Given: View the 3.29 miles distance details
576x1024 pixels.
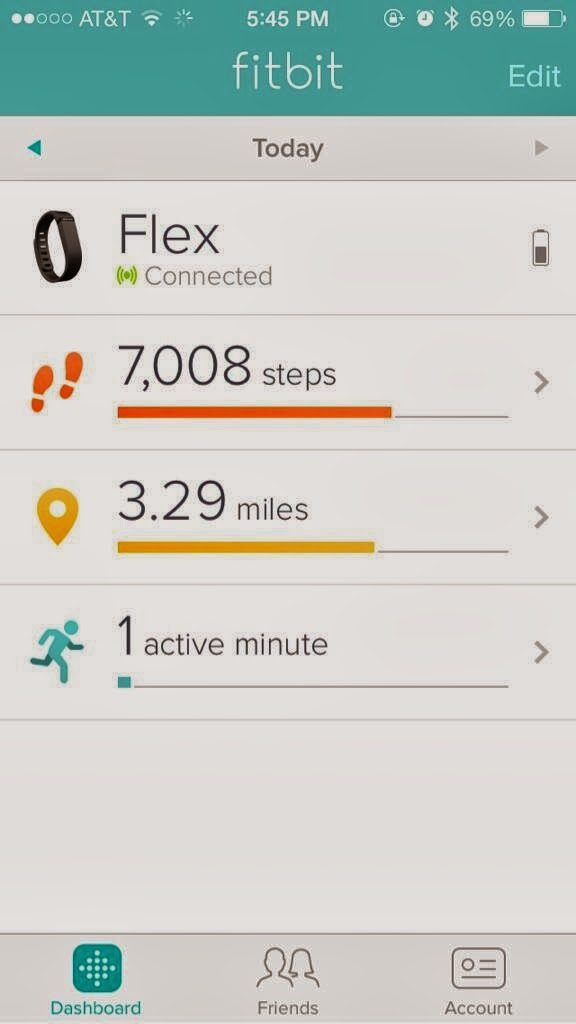Looking at the screenshot, I should click(x=288, y=517).
